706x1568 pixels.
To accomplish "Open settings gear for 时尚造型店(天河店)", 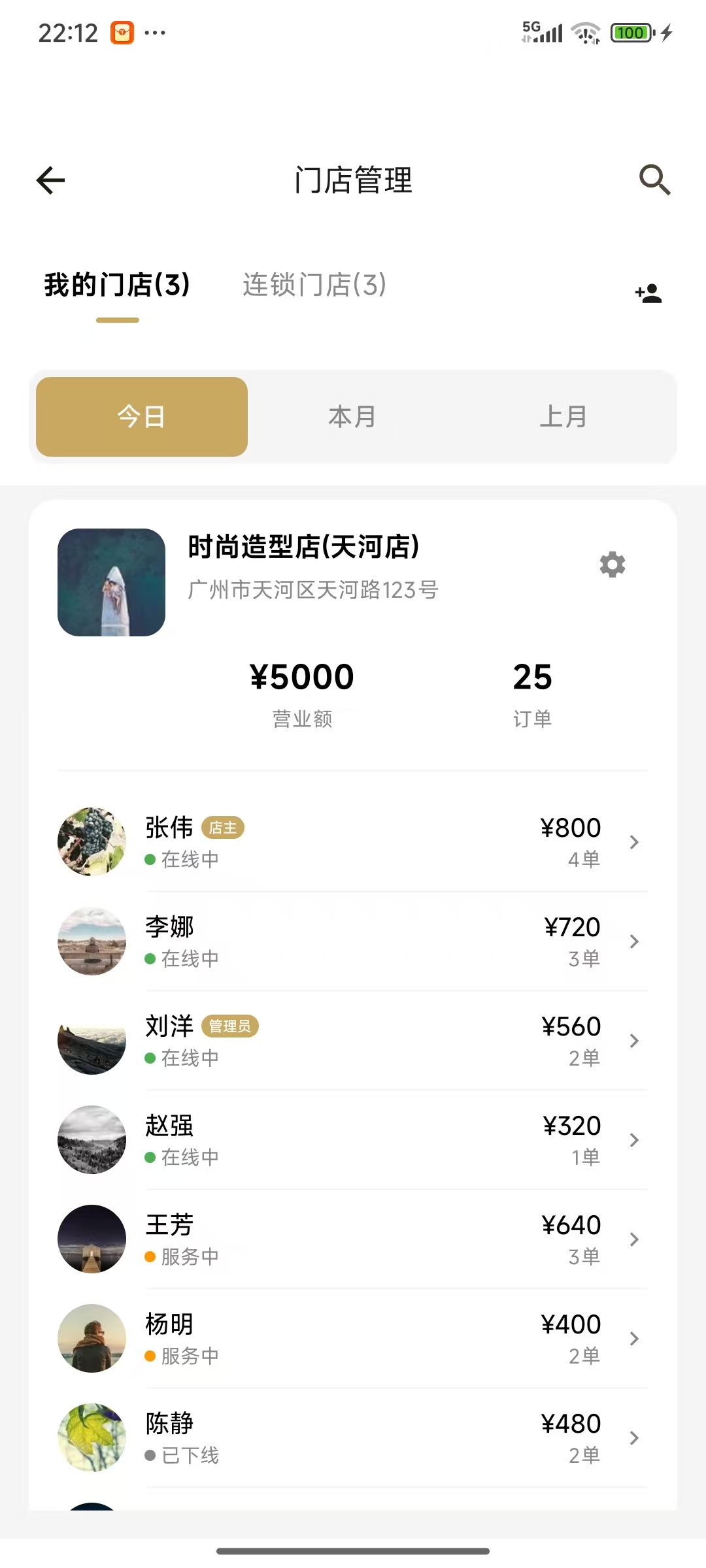I will coord(612,564).
